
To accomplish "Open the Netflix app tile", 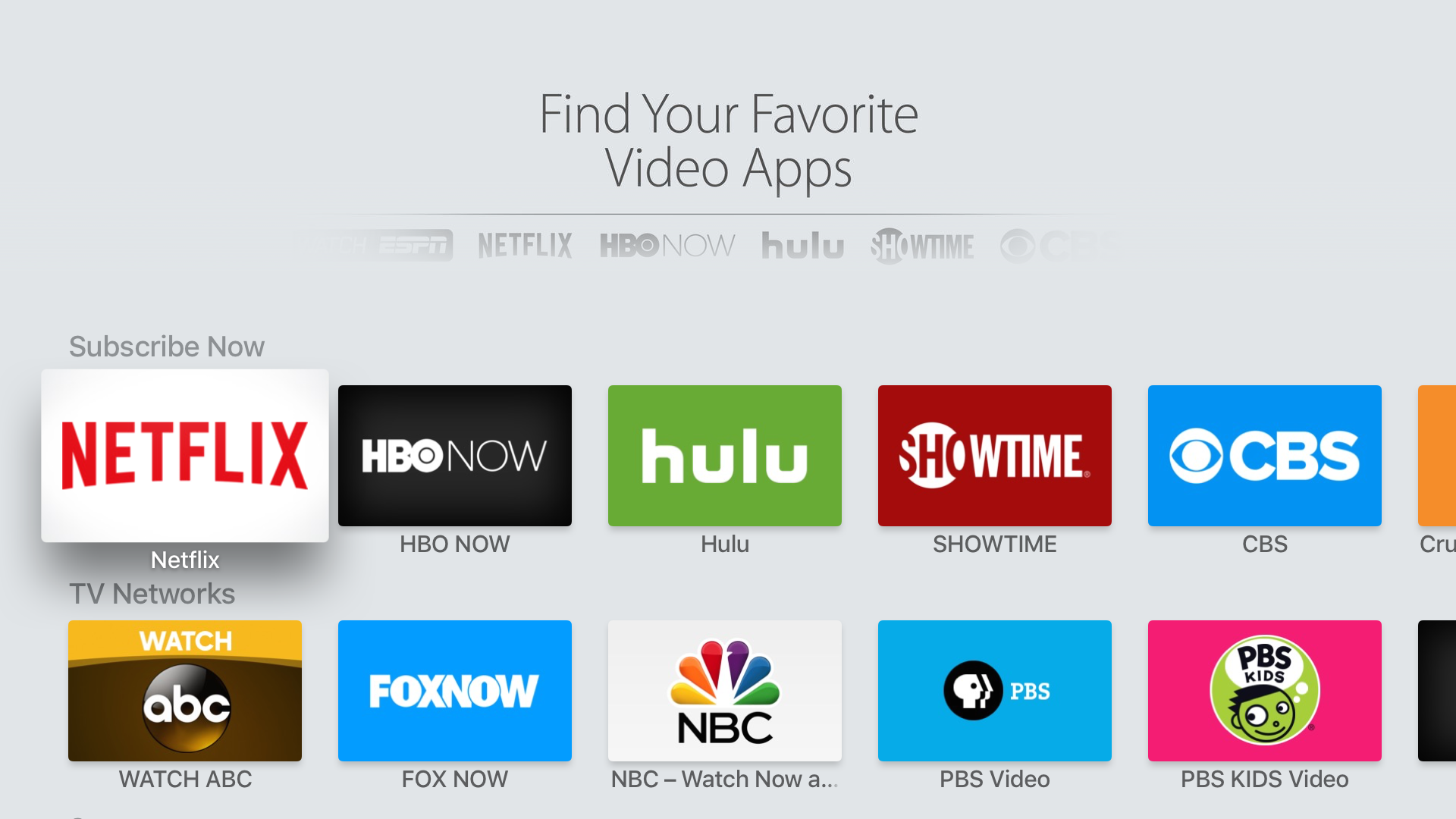I will pos(185,455).
